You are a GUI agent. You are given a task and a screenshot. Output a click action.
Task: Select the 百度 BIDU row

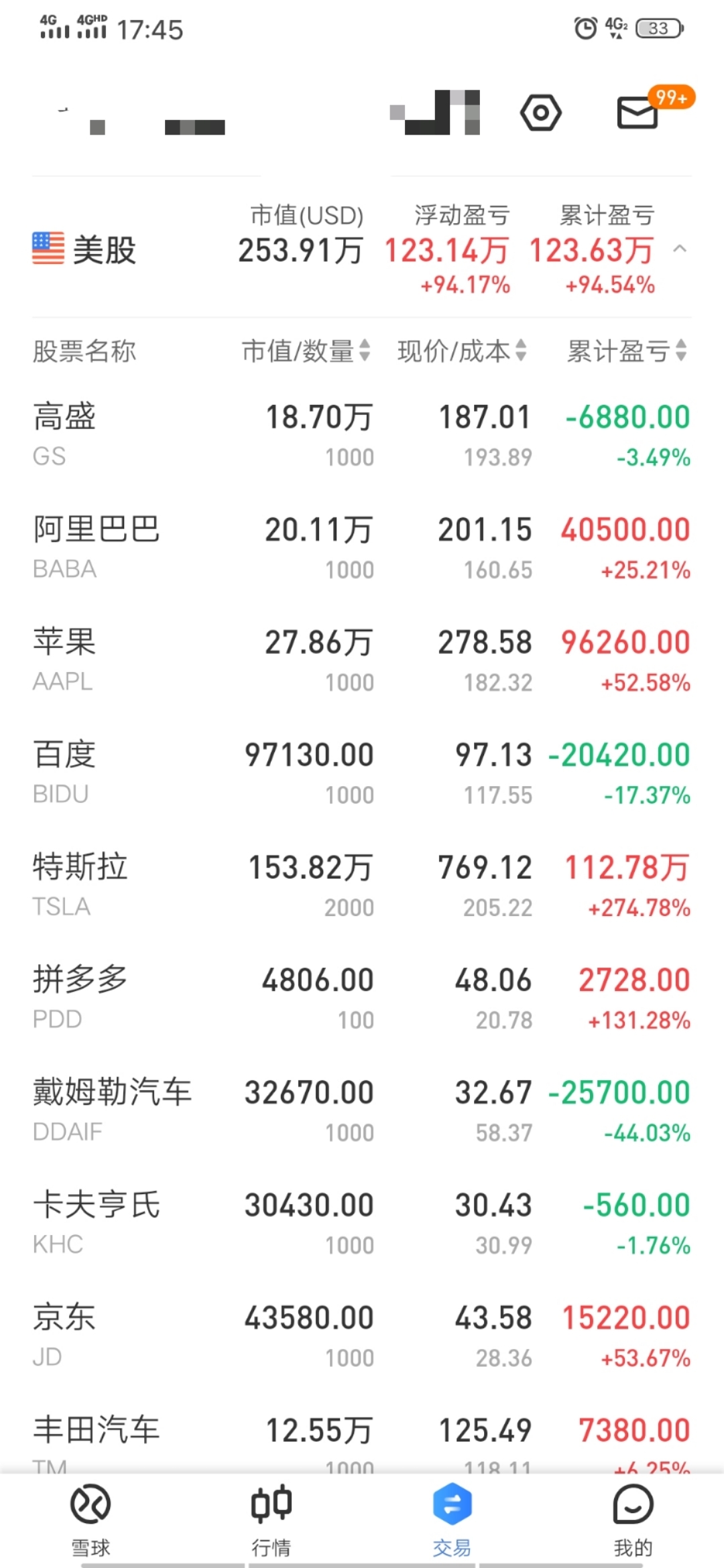click(362, 773)
